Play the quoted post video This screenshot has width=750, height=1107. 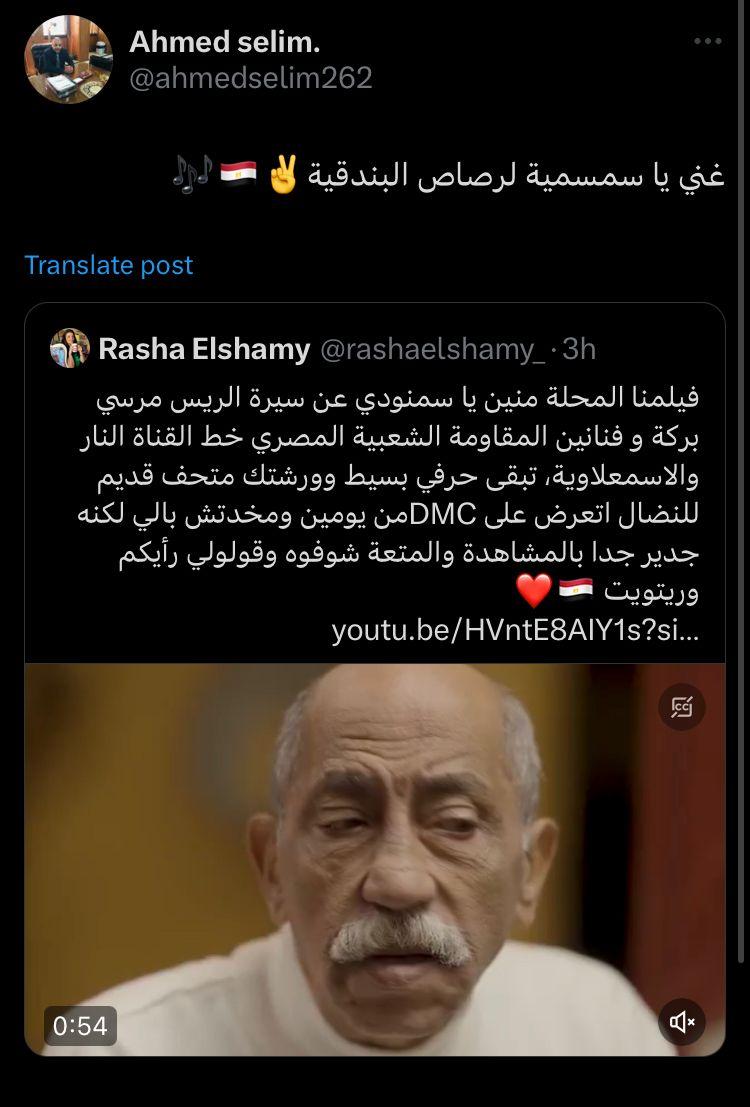click(x=375, y=860)
